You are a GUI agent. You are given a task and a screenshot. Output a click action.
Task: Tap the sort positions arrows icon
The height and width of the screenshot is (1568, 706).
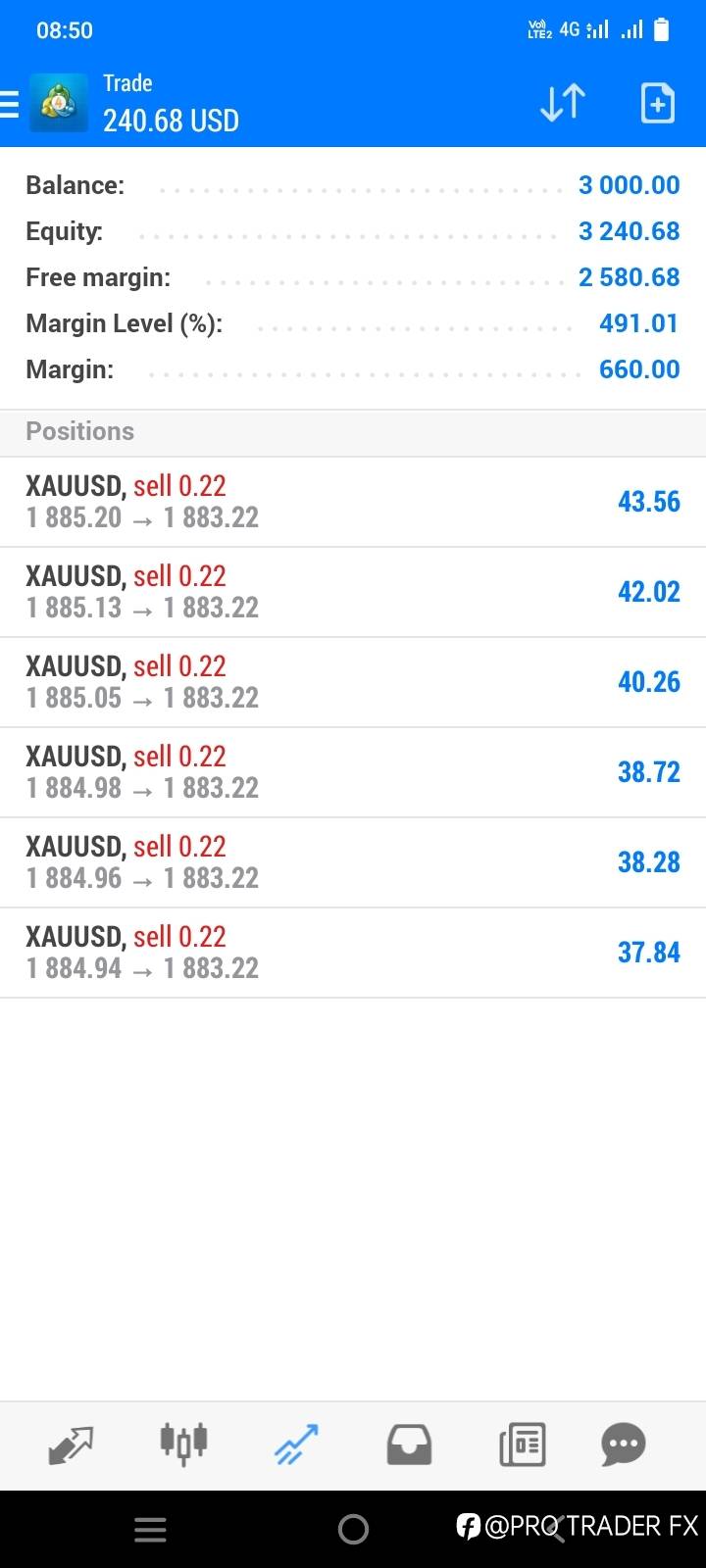[x=563, y=103]
